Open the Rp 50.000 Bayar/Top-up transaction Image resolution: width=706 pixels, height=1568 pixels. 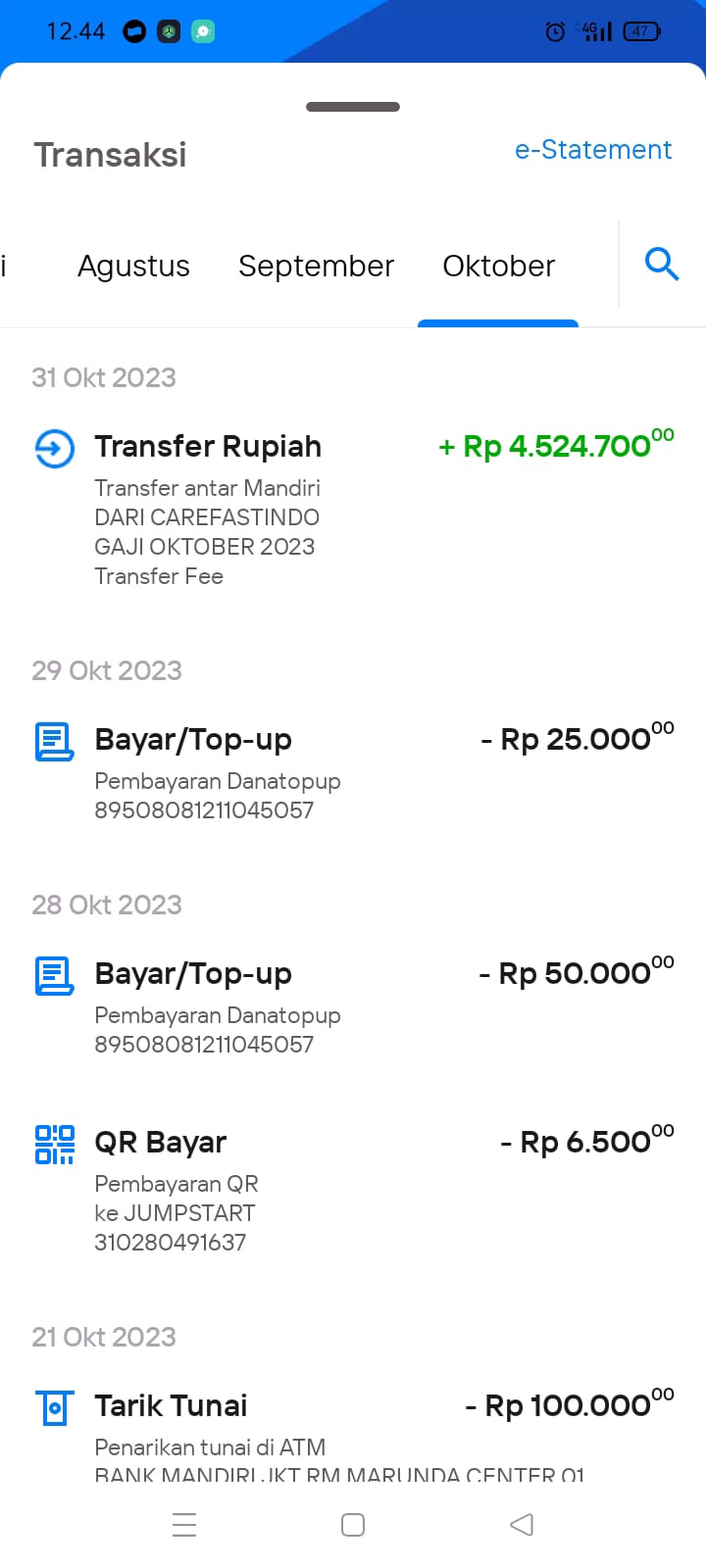pyautogui.click(x=353, y=1006)
